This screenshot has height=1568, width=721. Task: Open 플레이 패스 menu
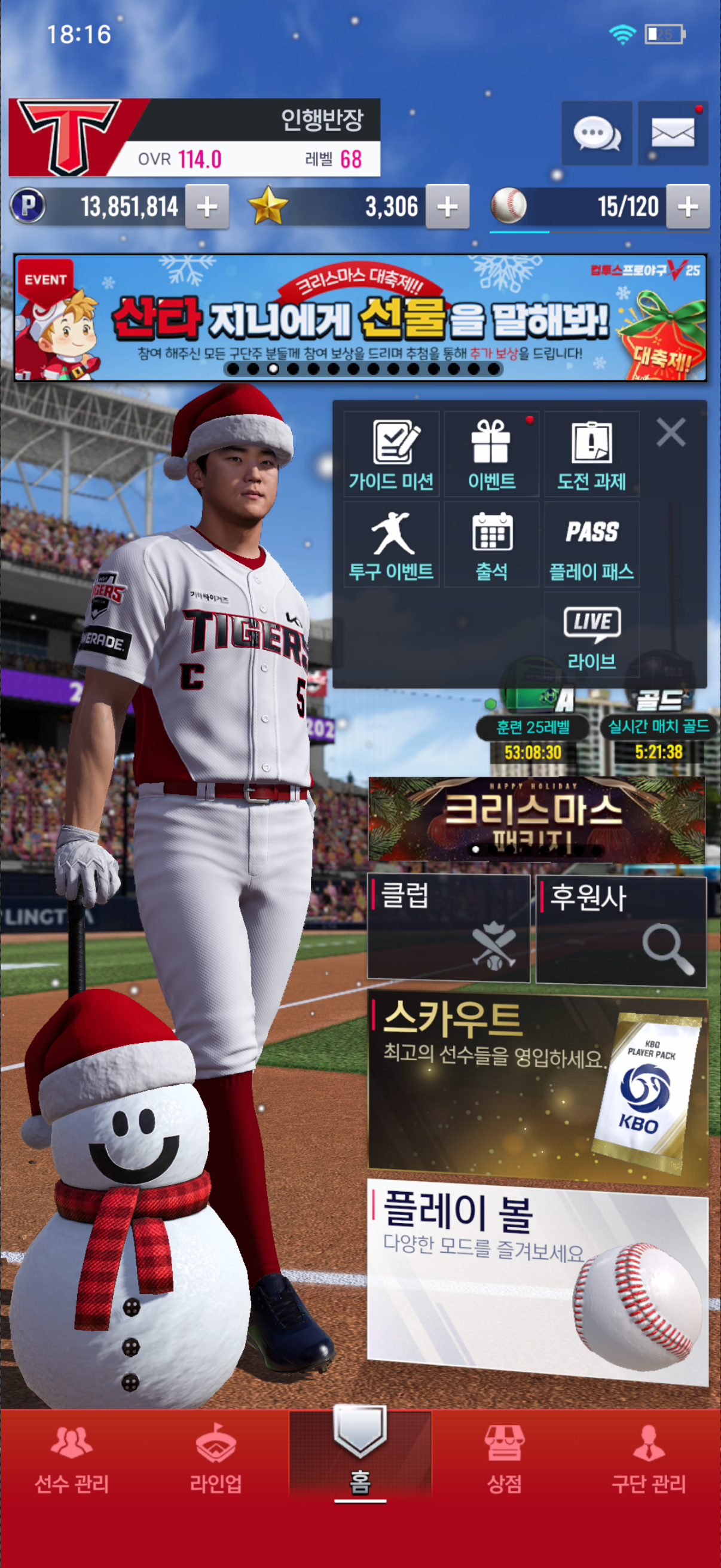point(591,545)
